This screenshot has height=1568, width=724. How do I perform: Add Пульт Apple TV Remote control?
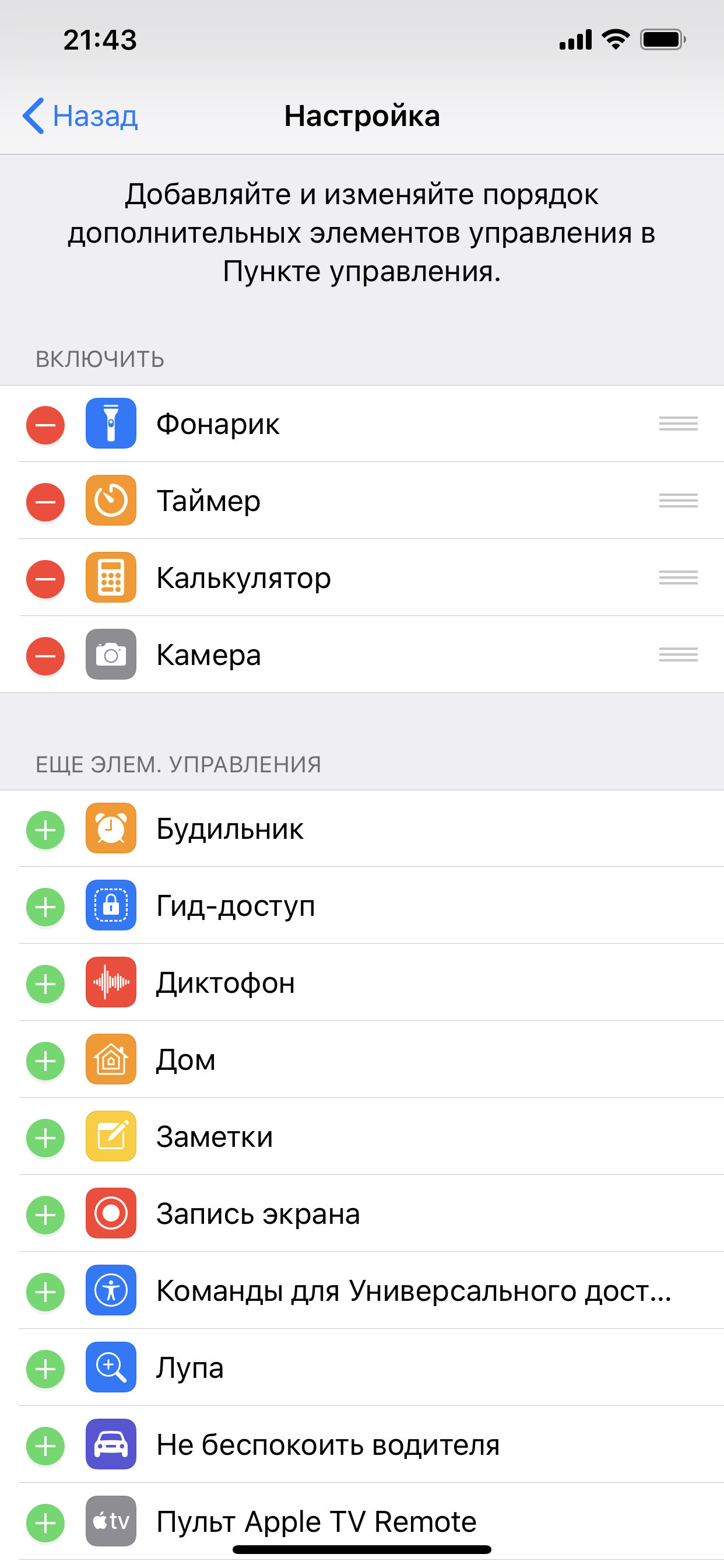click(x=45, y=1523)
